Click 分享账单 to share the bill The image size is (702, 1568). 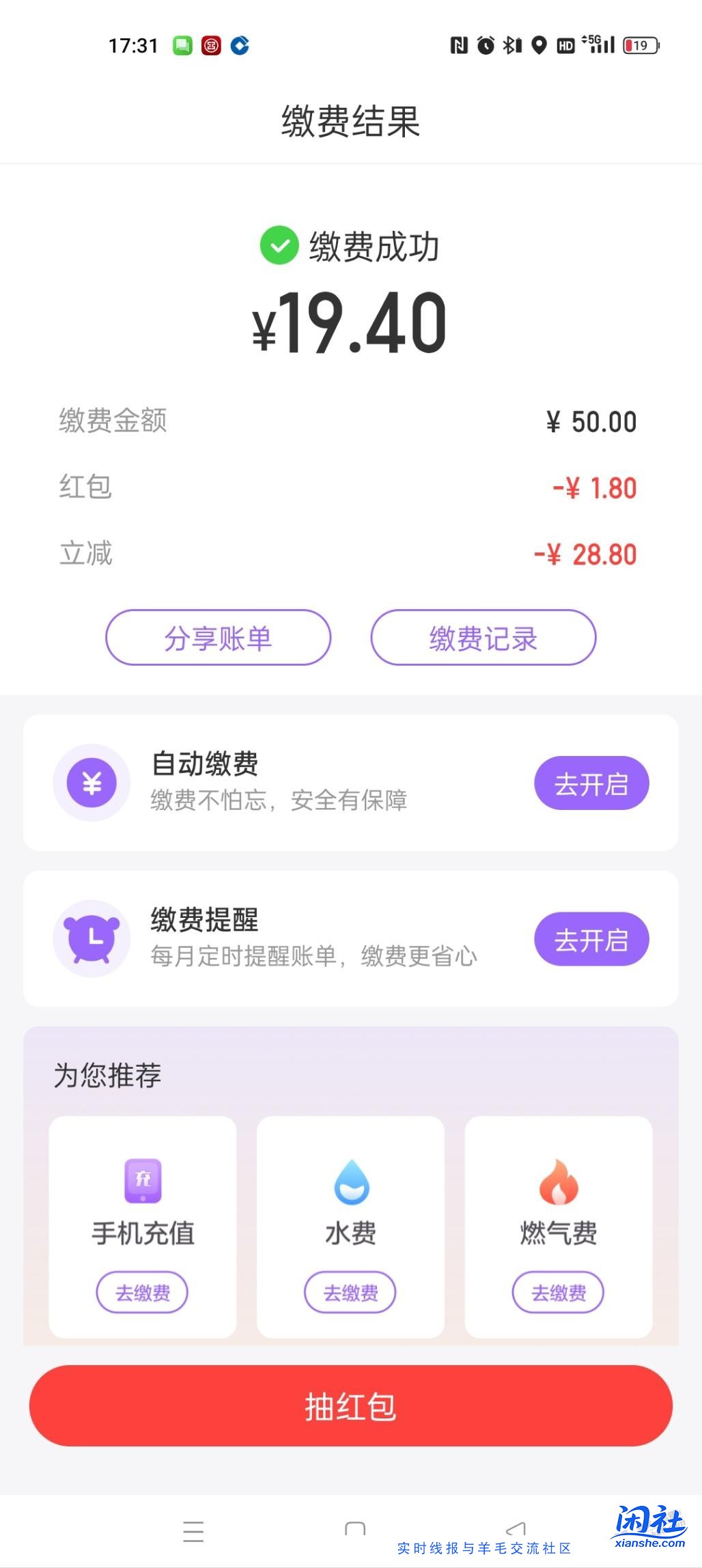[x=217, y=638]
